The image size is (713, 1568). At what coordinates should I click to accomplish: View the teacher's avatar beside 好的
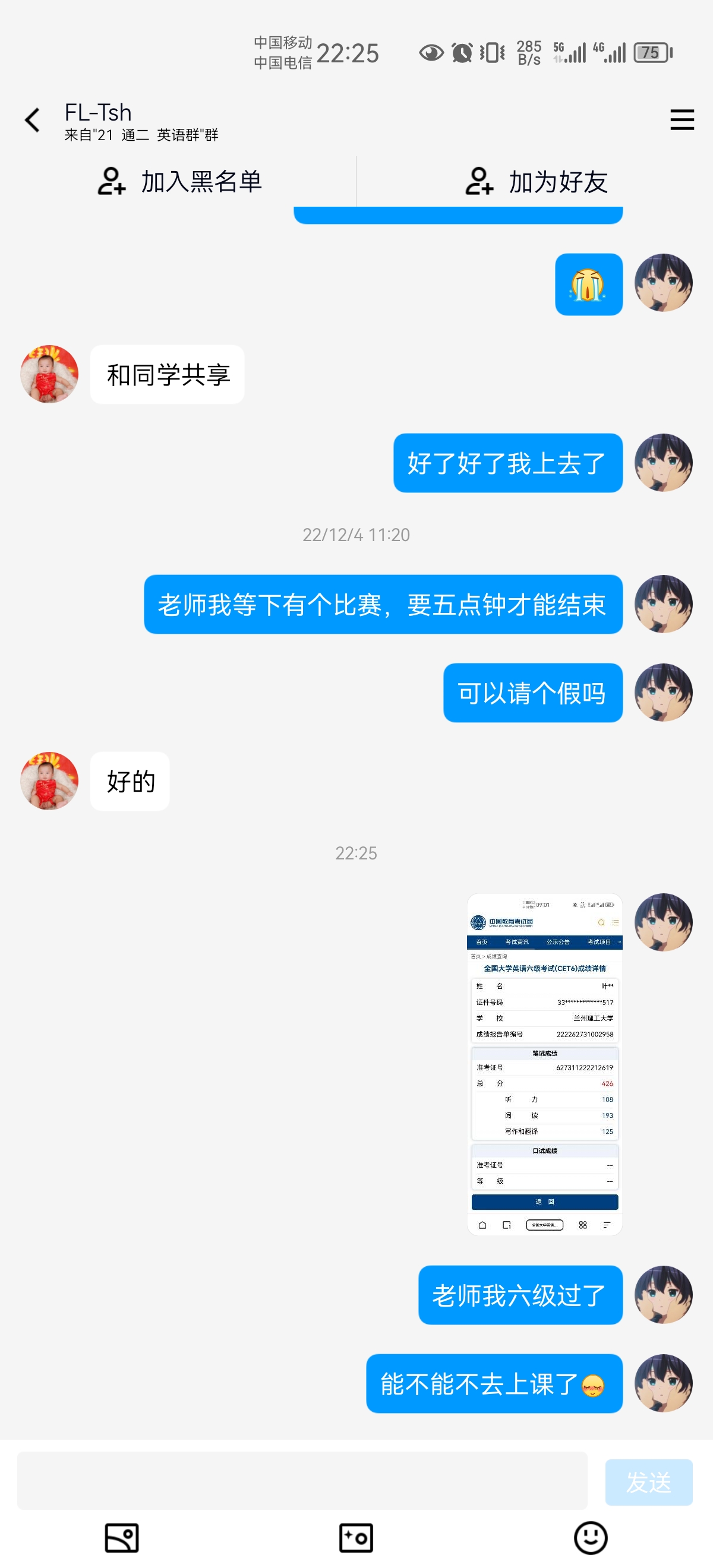pyautogui.click(x=49, y=780)
